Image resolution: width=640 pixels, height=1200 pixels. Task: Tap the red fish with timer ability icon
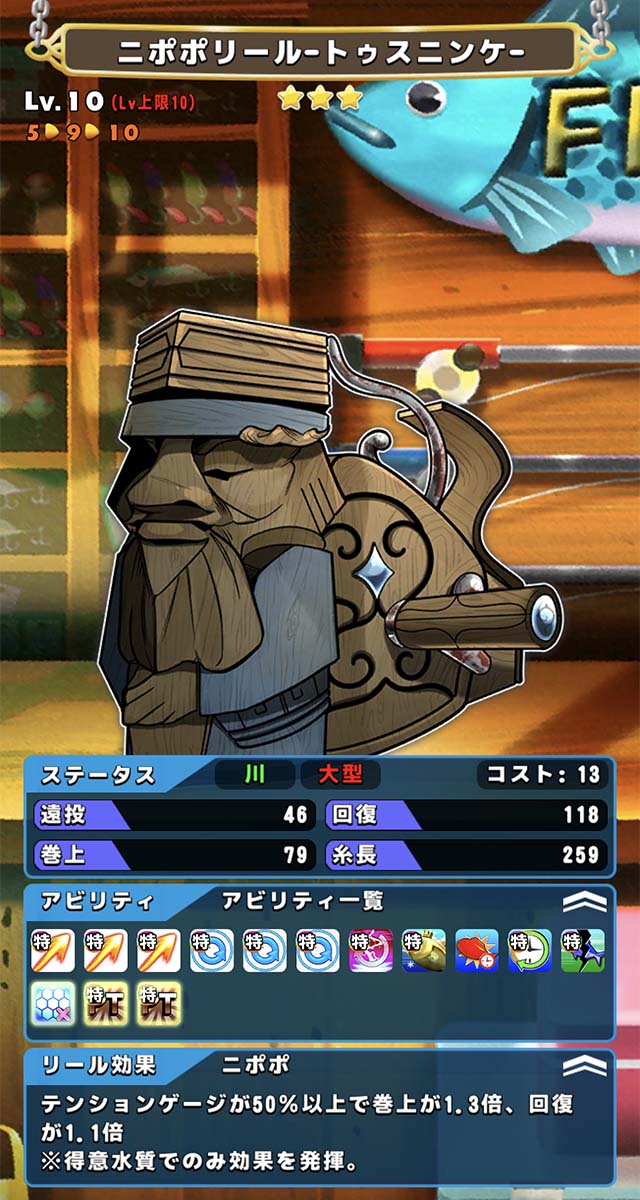coord(477,950)
